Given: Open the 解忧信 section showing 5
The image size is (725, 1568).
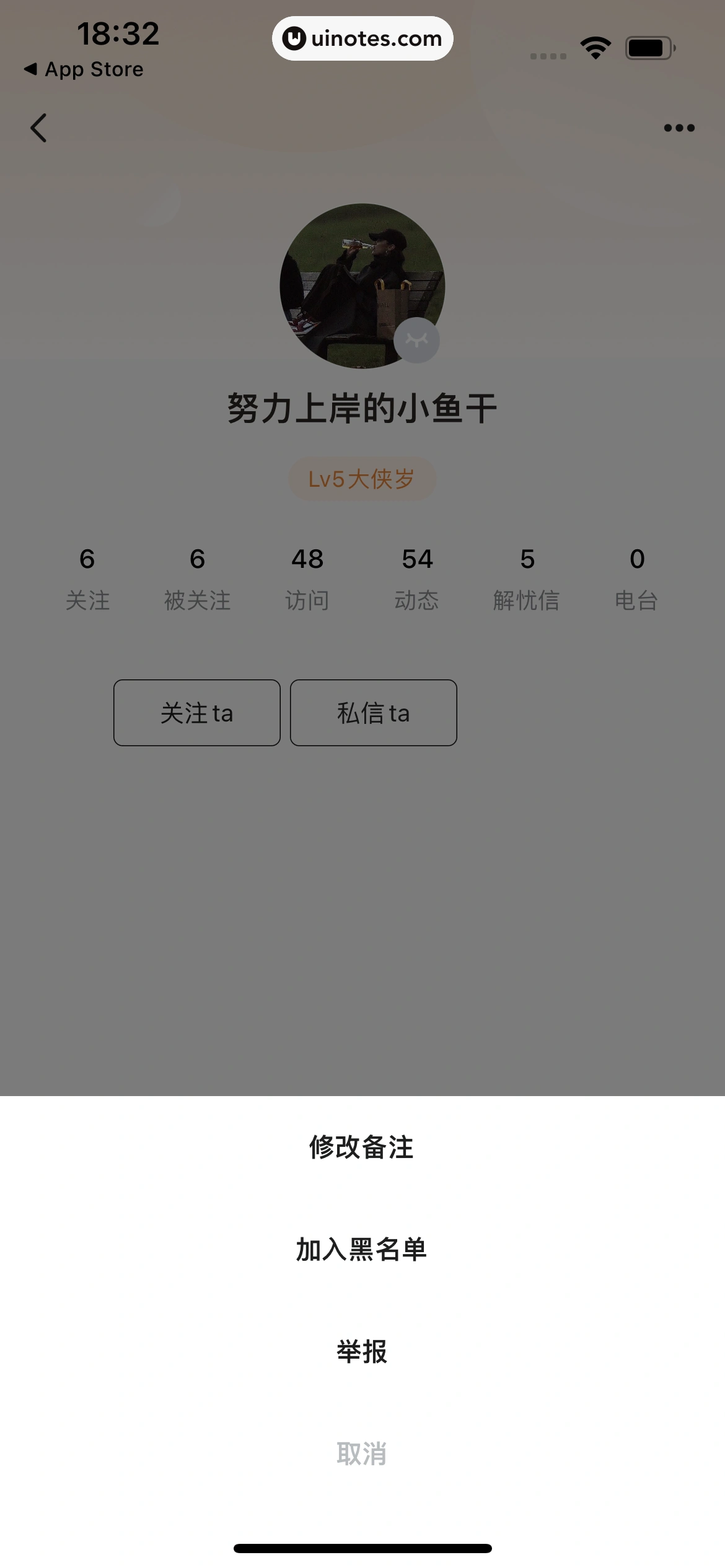Looking at the screenshot, I should 527,576.
